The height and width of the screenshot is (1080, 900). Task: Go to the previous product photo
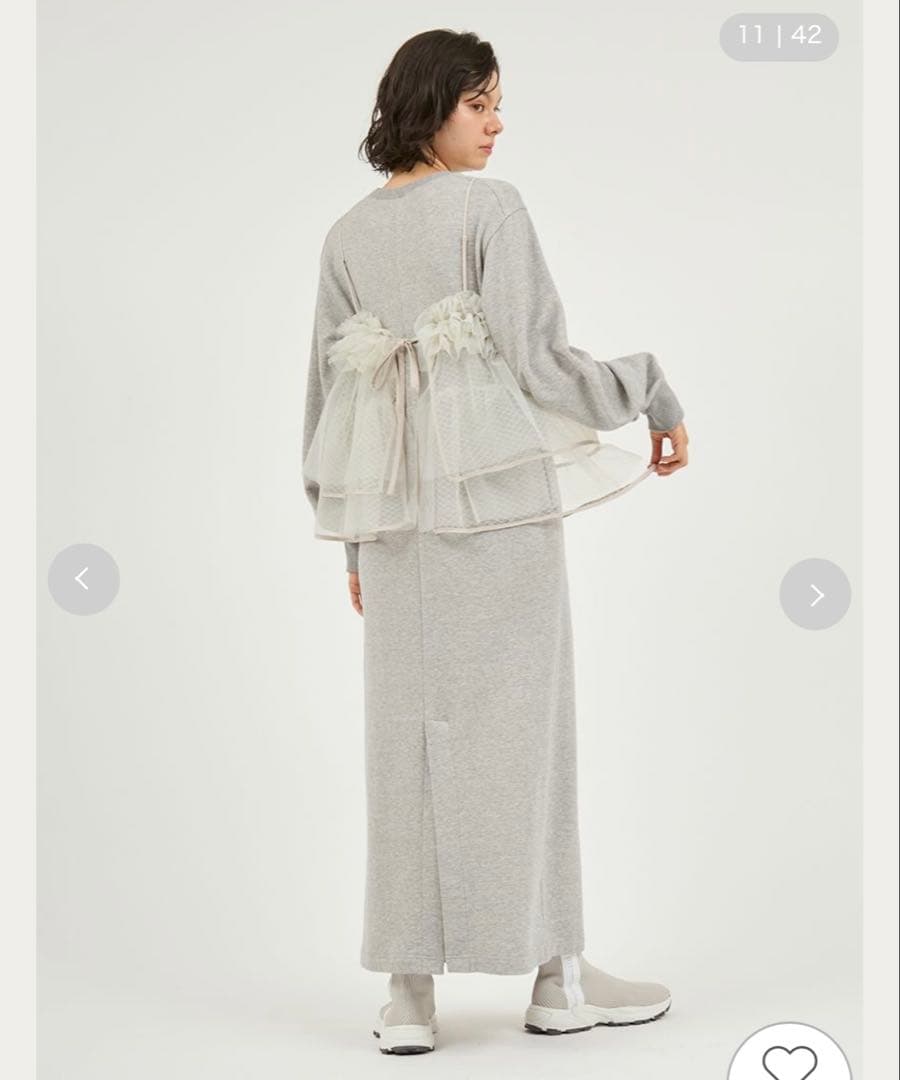click(84, 579)
